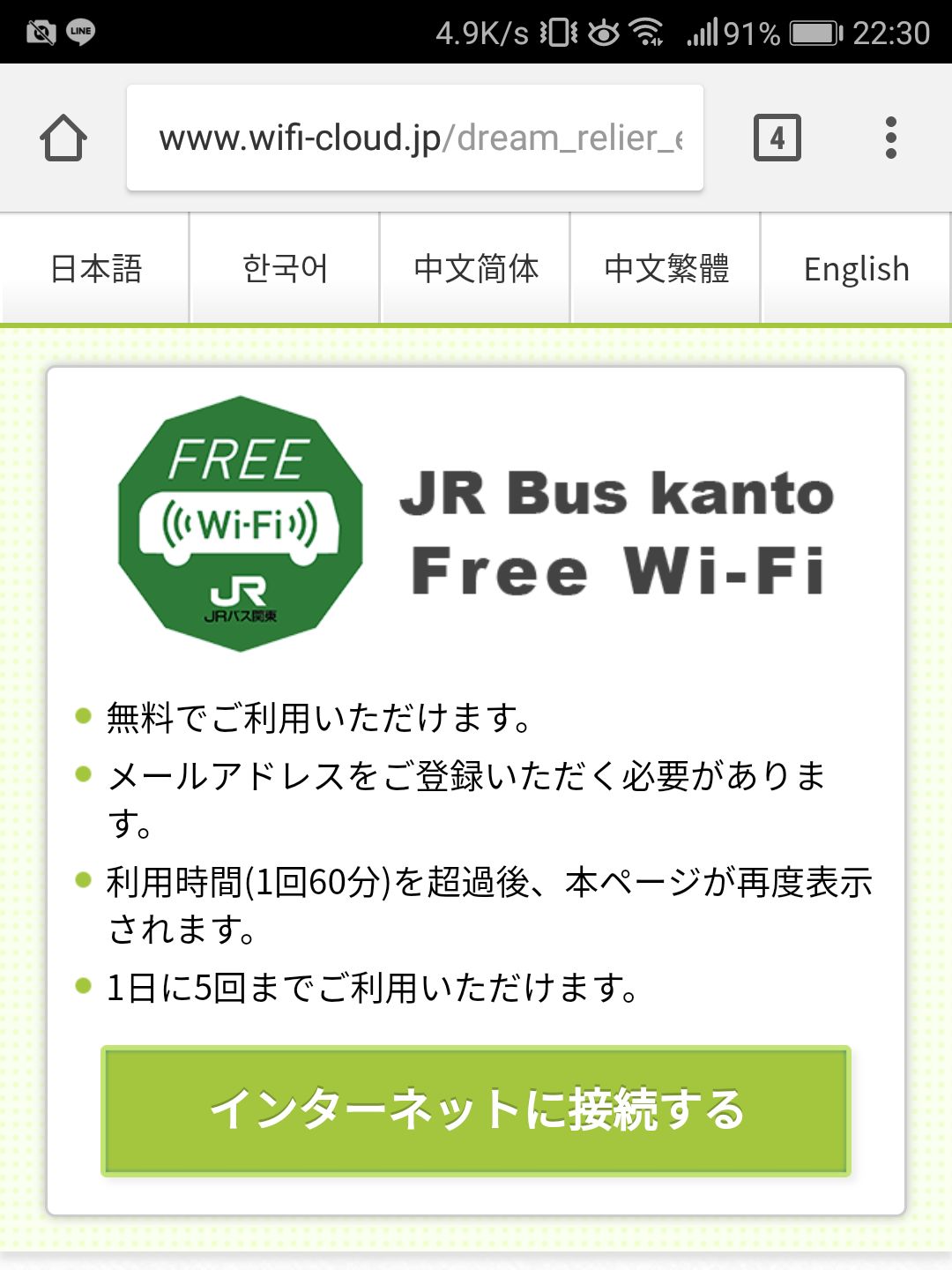Tap the URL address bar
Image resolution: width=952 pixels, height=1270 pixels.
click(x=414, y=138)
